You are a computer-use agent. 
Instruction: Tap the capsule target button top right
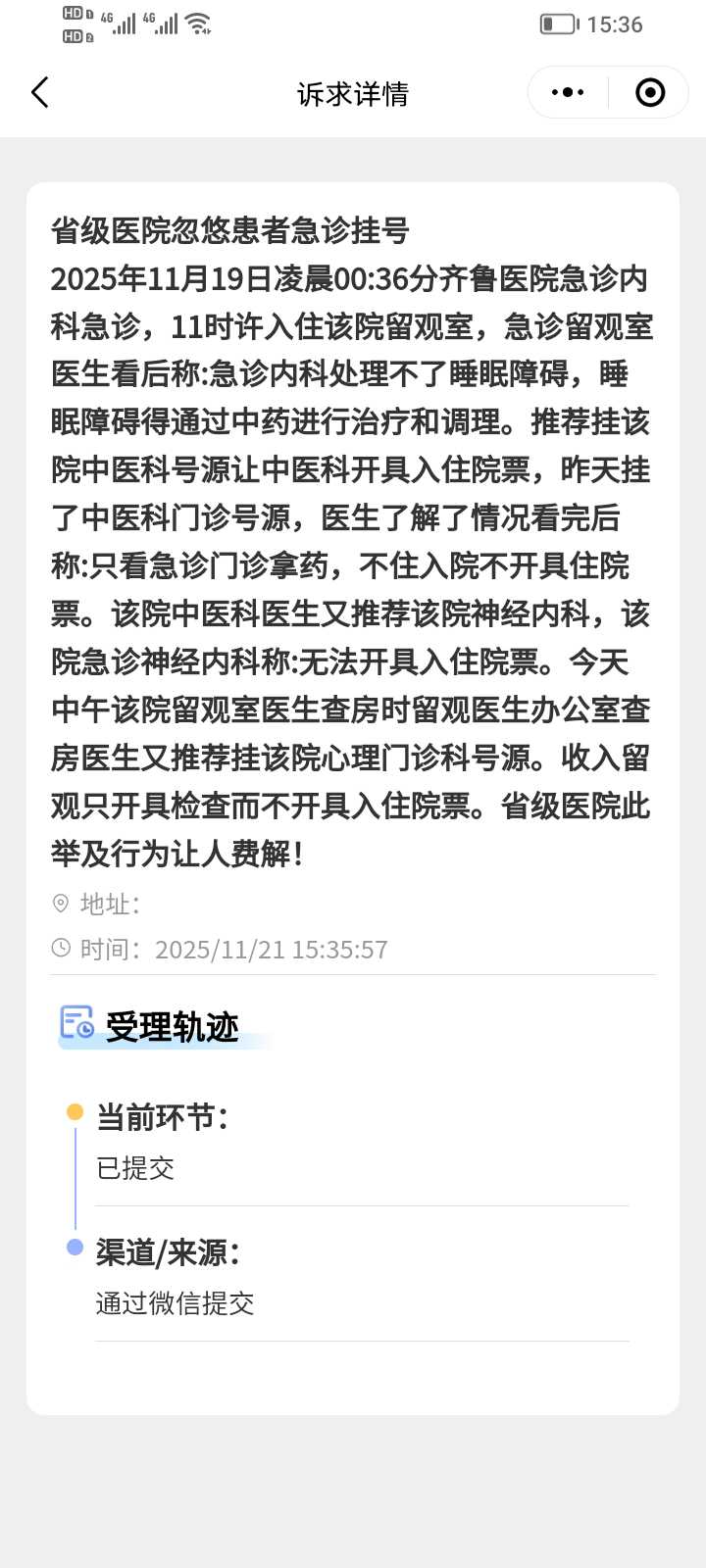[648, 91]
